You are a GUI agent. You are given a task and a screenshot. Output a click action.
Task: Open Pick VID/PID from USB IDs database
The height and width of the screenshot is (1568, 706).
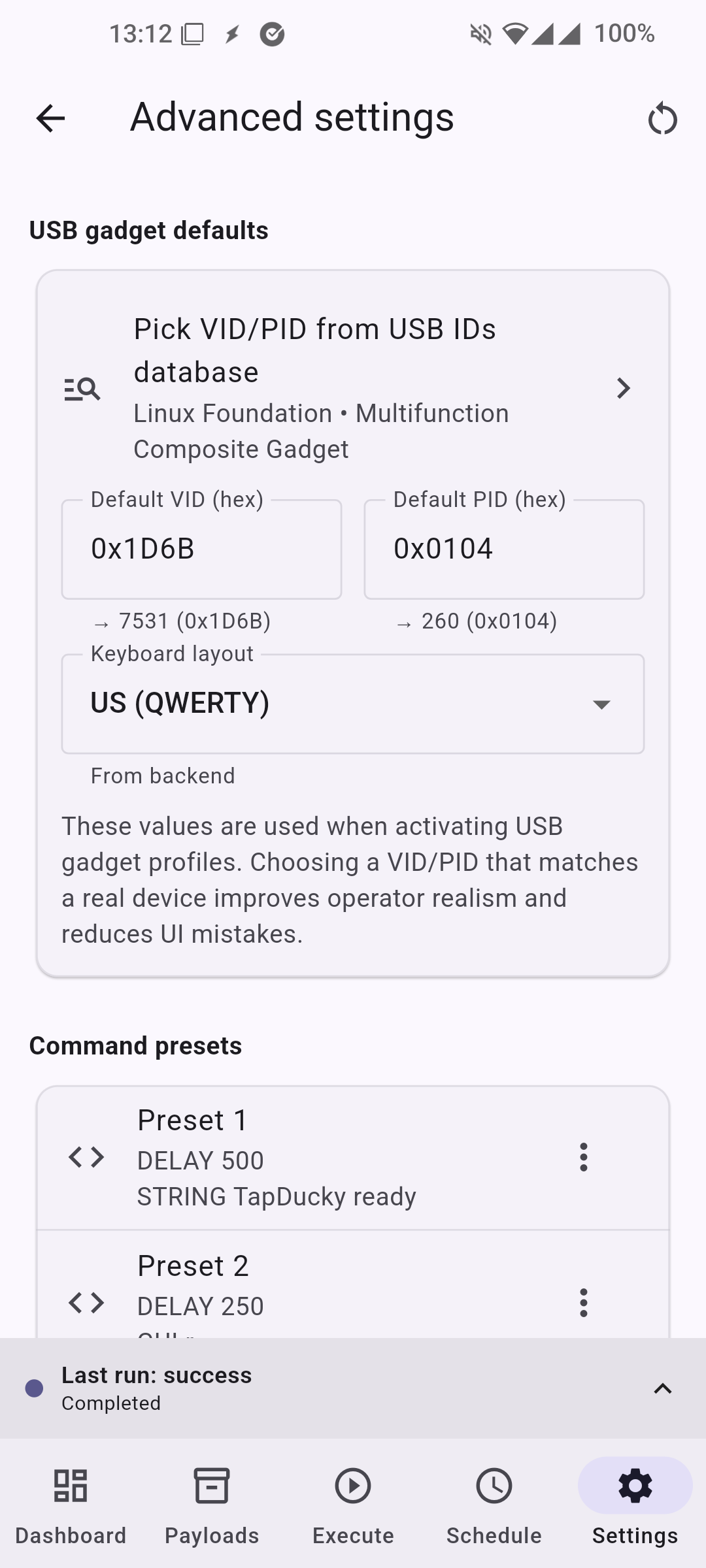[315, 389]
